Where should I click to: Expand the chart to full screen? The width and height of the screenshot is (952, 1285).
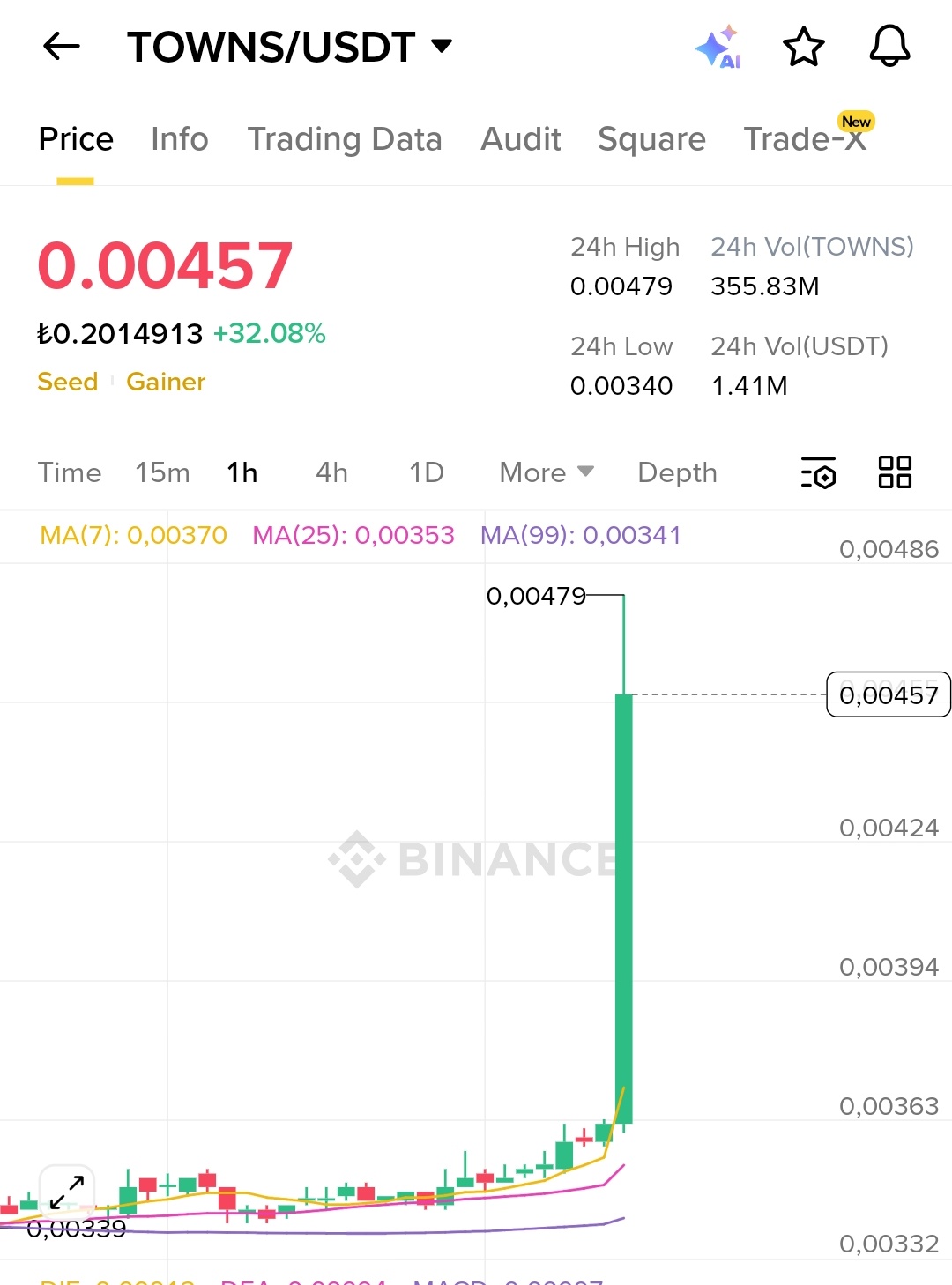coord(67,1192)
